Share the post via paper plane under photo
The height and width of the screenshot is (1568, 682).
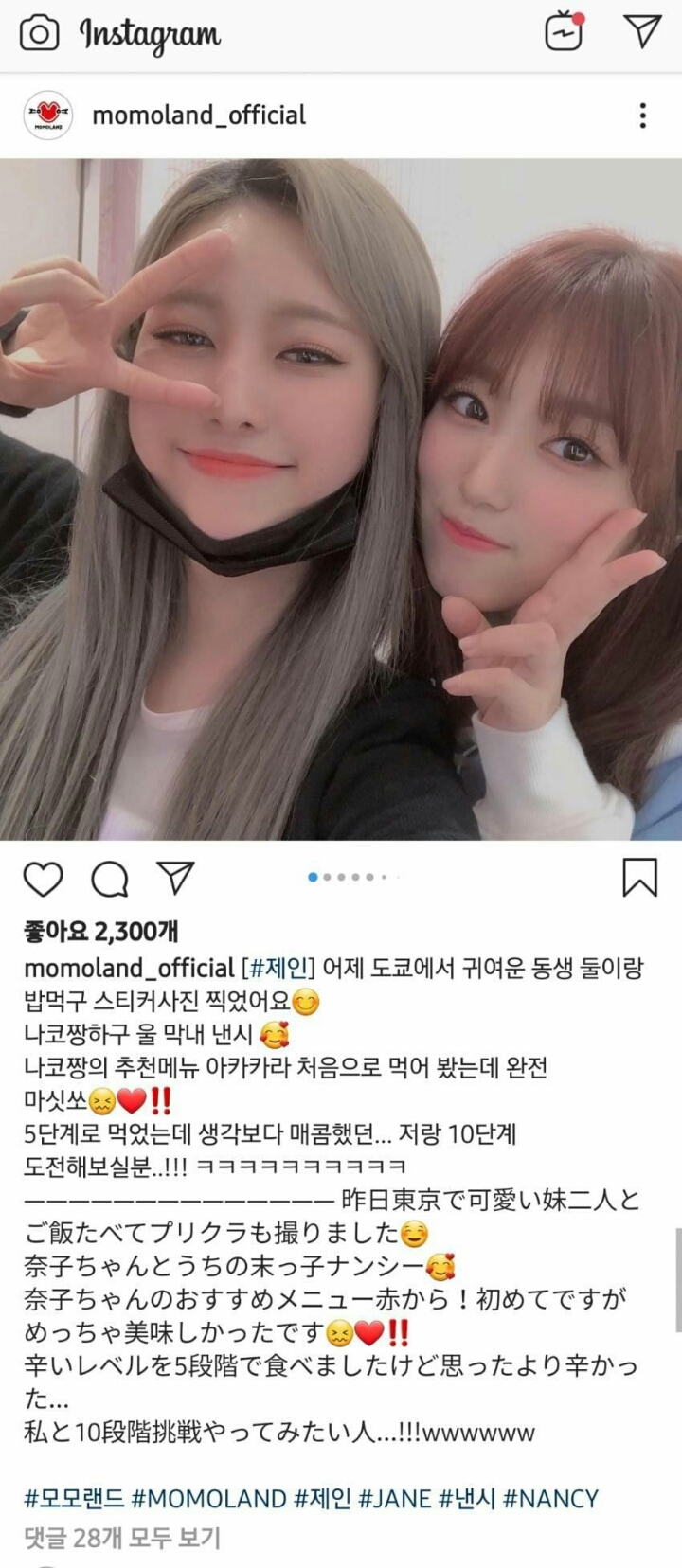coord(176,877)
